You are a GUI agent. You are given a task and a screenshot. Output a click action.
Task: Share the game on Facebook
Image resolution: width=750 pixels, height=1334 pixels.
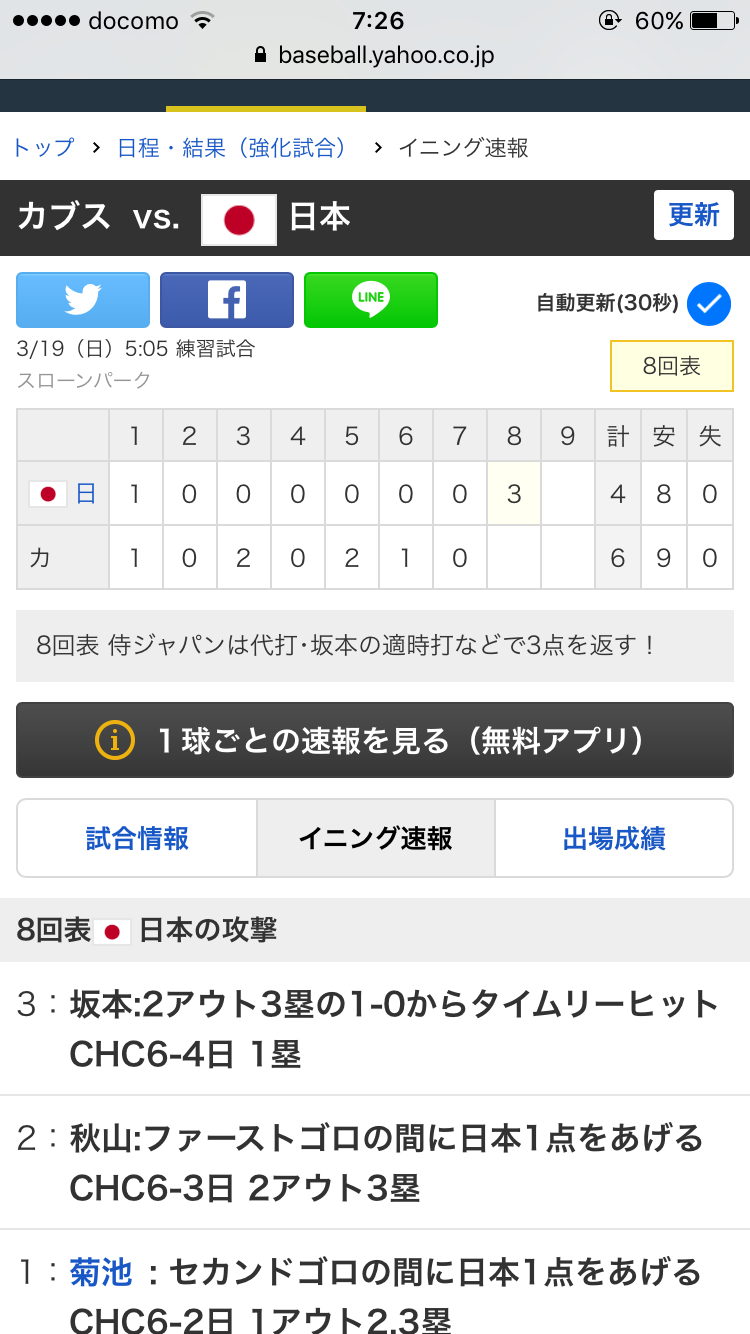pyautogui.click(x=227, y=300)
